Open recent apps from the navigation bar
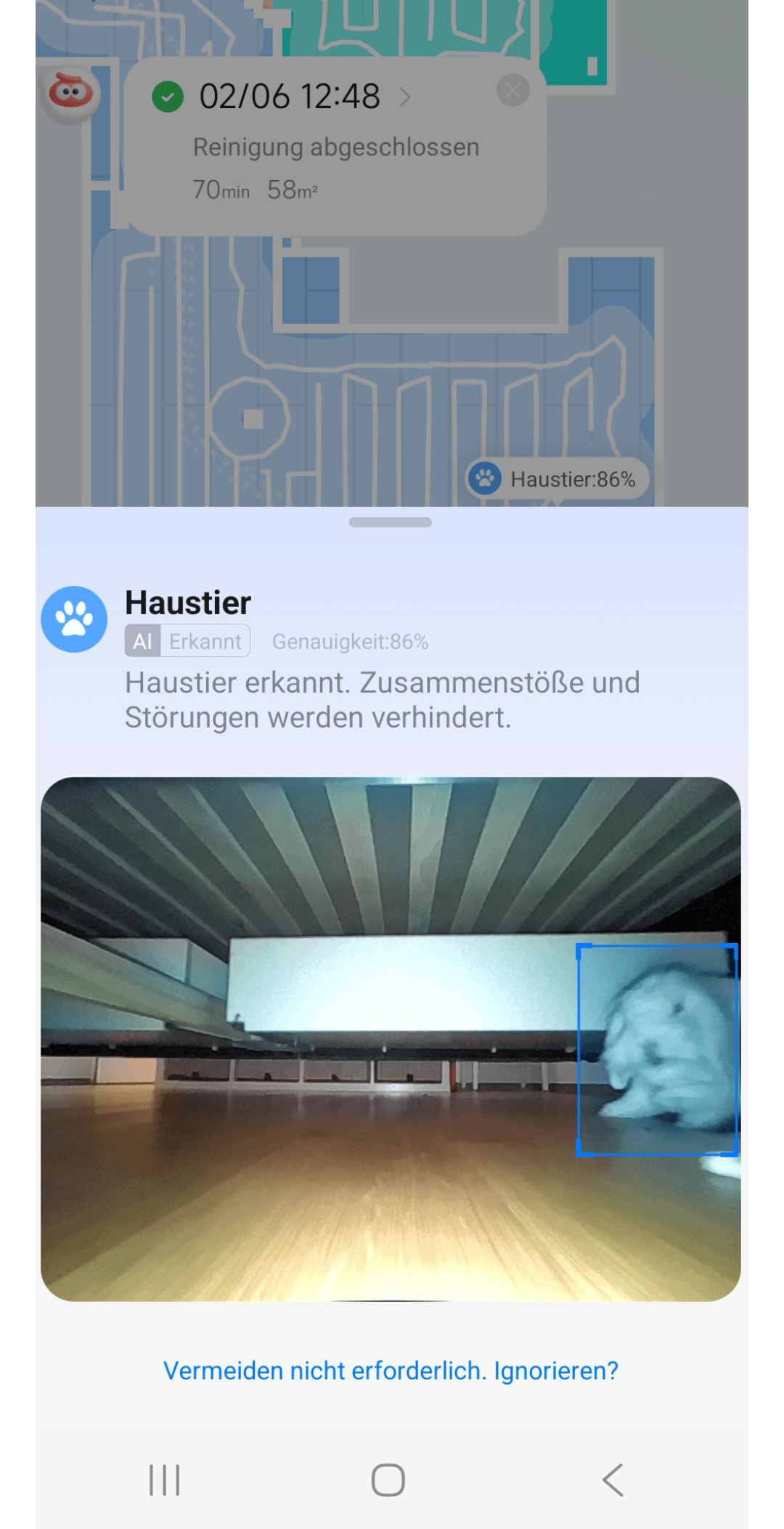The image size is (784, 1529). (165, 1480)
